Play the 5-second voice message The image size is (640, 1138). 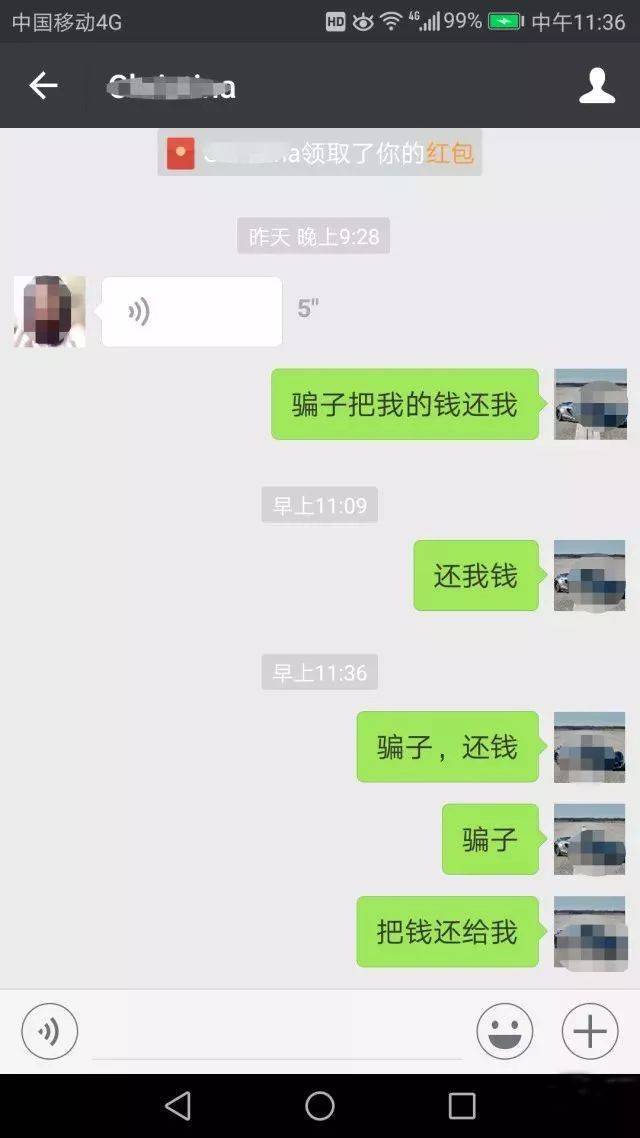[191, 312]
